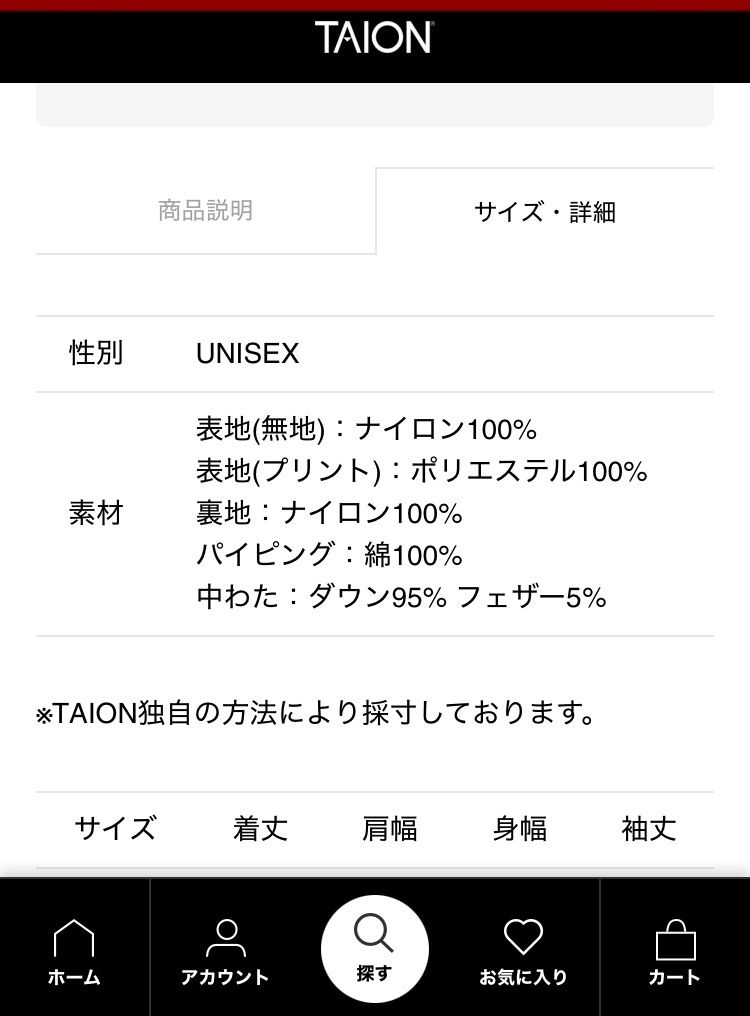Select the サイズ・詳細 tab
This screenshot has height=1016, width=750.
click(x=544, y=212)
